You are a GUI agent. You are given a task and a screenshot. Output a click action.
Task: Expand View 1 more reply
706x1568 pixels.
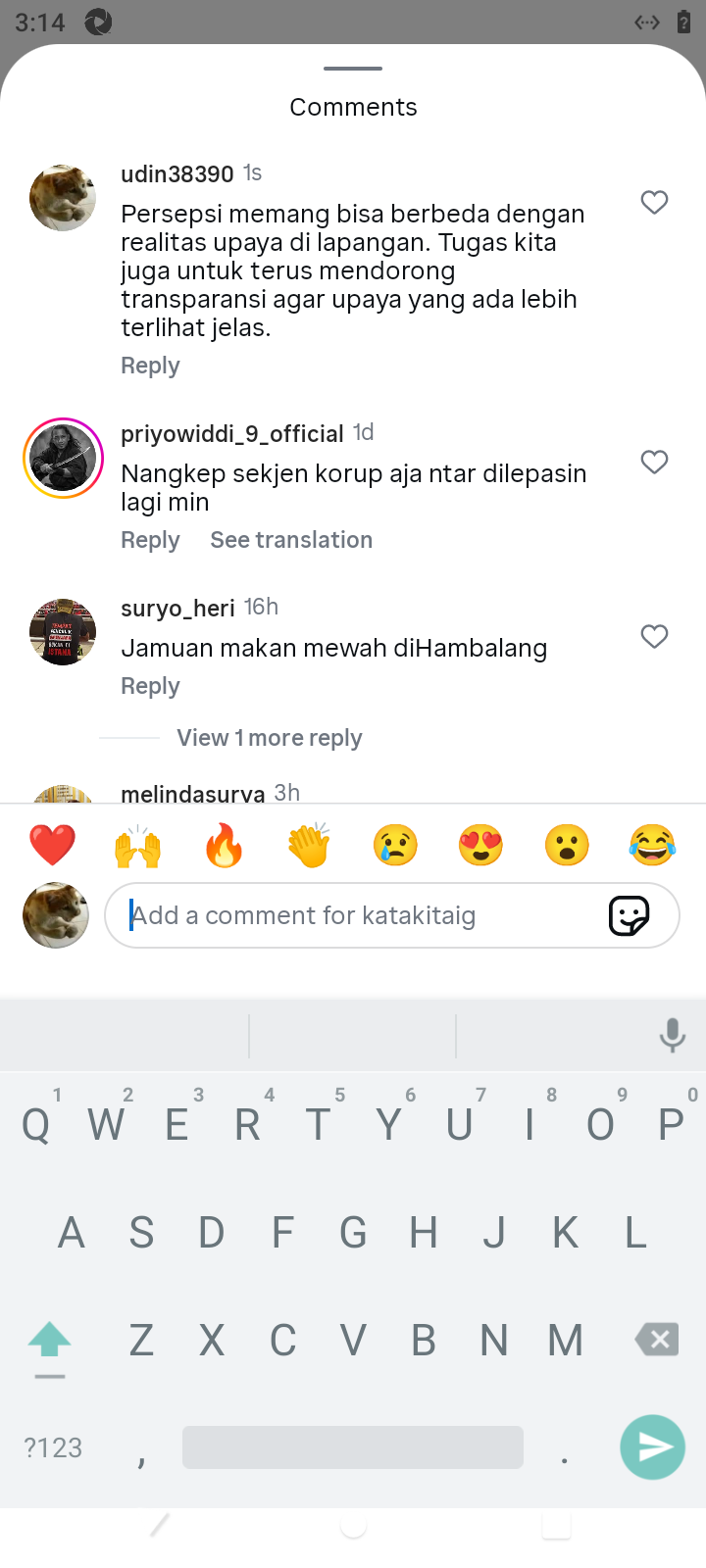click(x=269, y=738)
